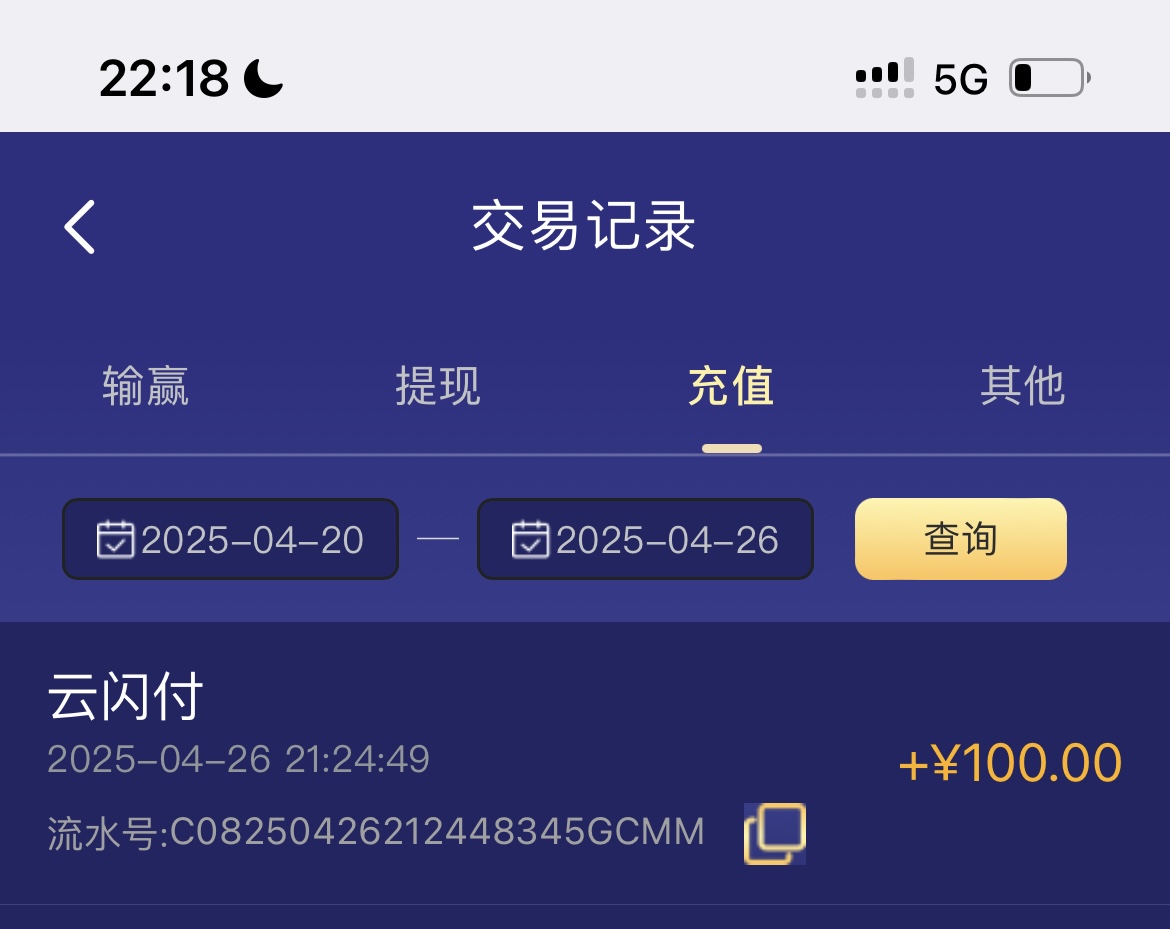Switch to the 输赢 tab

146,386
